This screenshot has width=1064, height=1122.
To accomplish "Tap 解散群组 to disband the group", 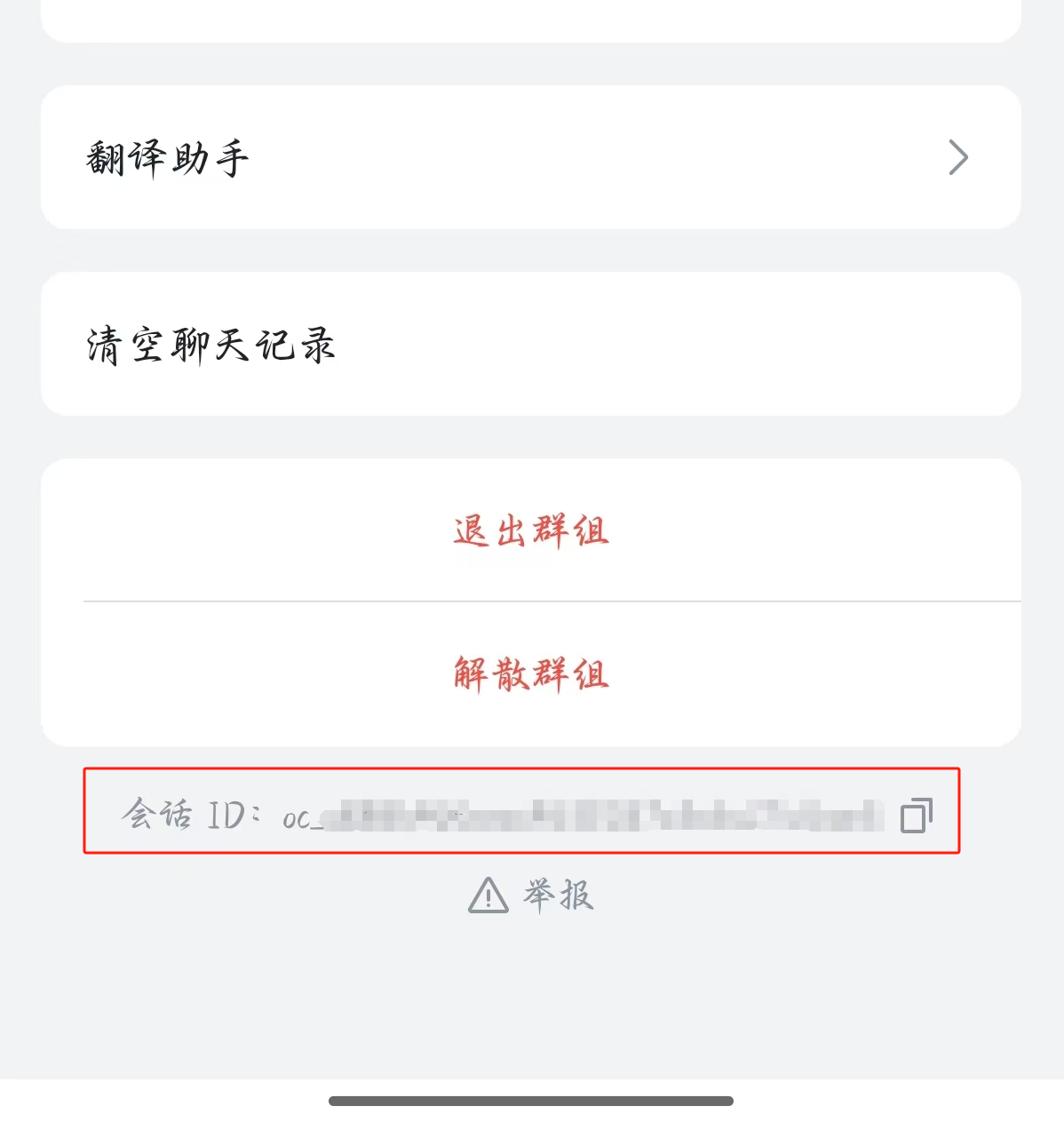I will [530, 674].
